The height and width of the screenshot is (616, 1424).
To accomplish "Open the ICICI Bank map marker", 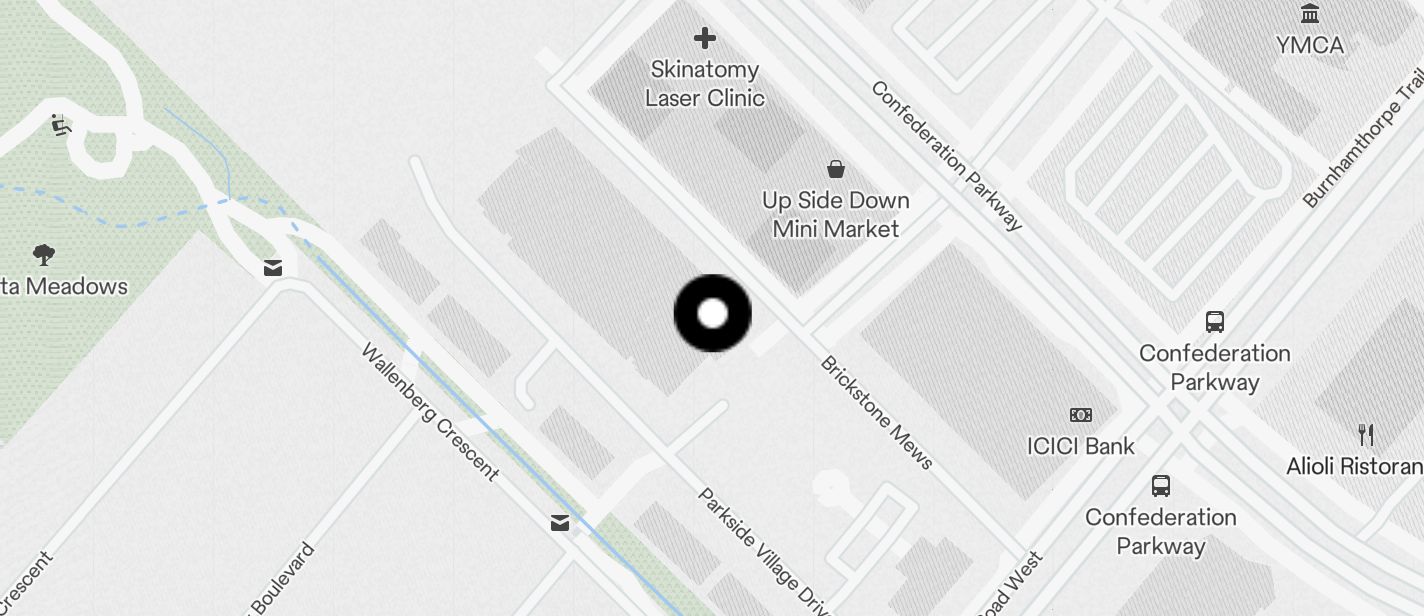I will click(x=1081, y=415).
